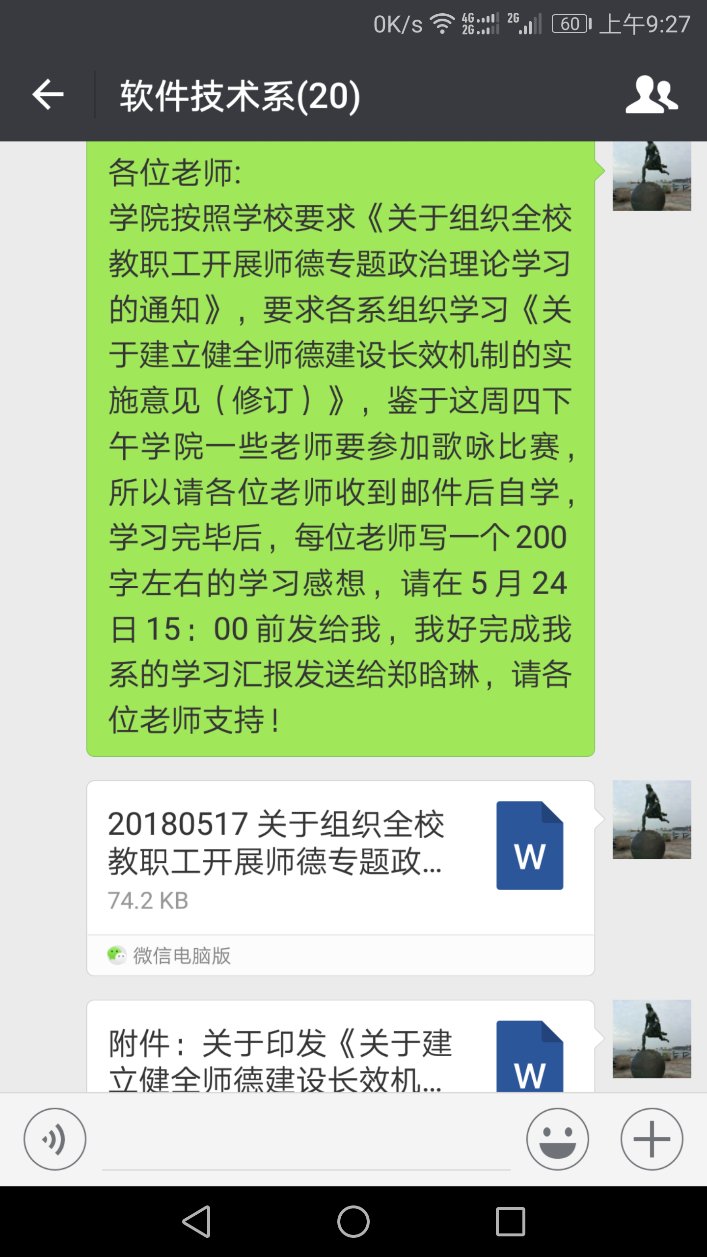Switch to voice message input
The width and height of the screenshot is (707, 1257).
click(x=55, y=1139)
